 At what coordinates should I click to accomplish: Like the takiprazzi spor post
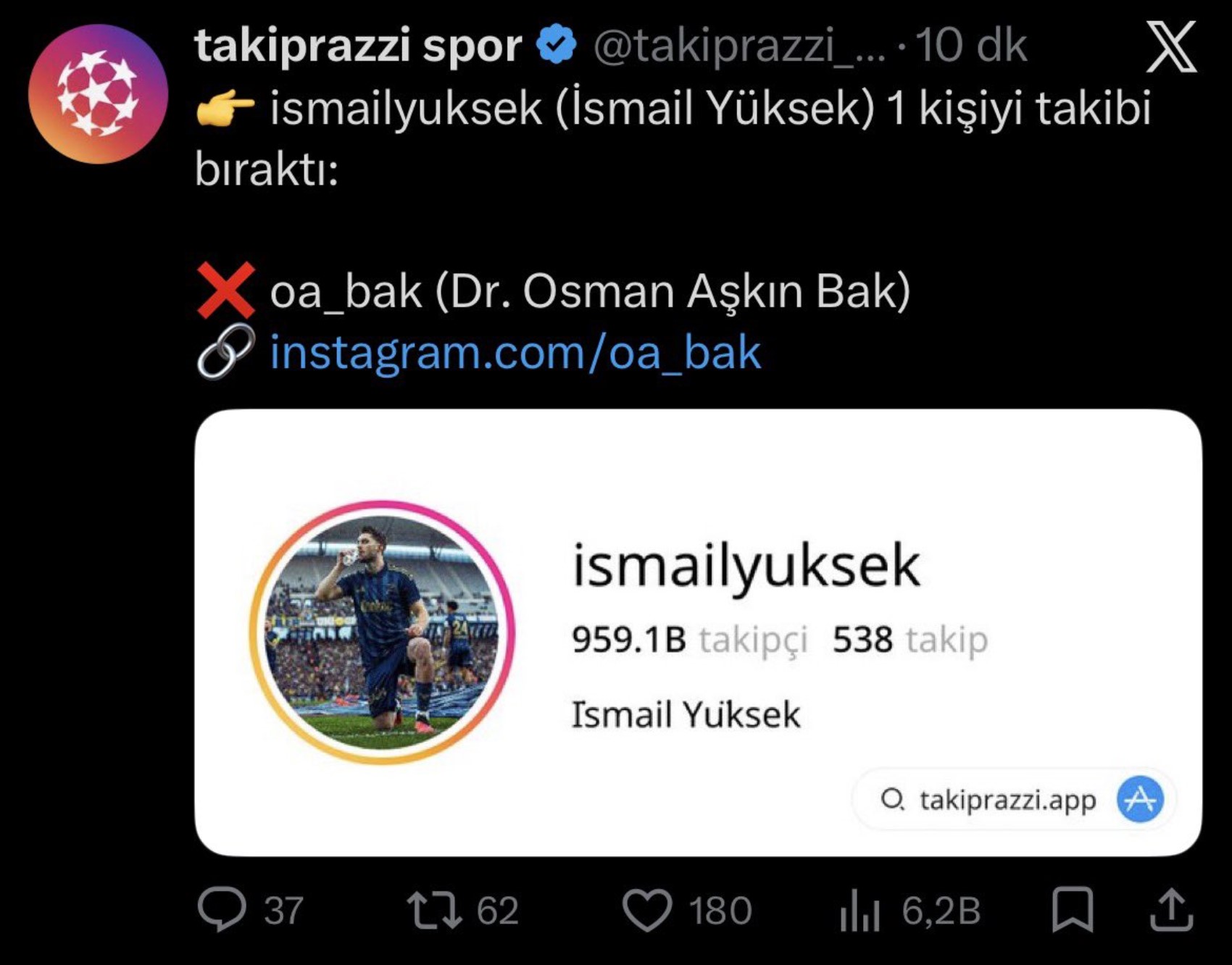[x=647, y=910]
